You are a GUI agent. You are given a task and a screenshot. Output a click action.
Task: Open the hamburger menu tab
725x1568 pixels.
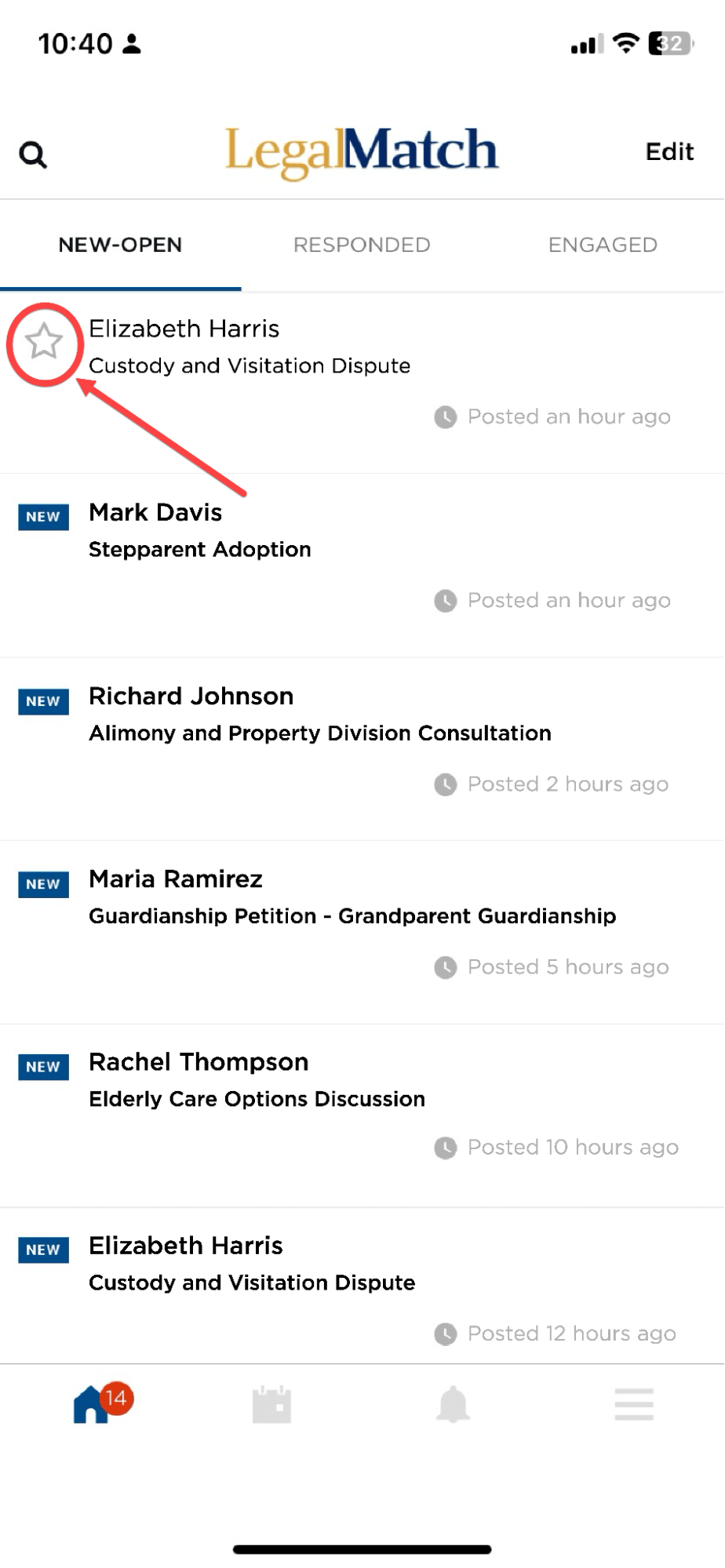click(634, 1404)
